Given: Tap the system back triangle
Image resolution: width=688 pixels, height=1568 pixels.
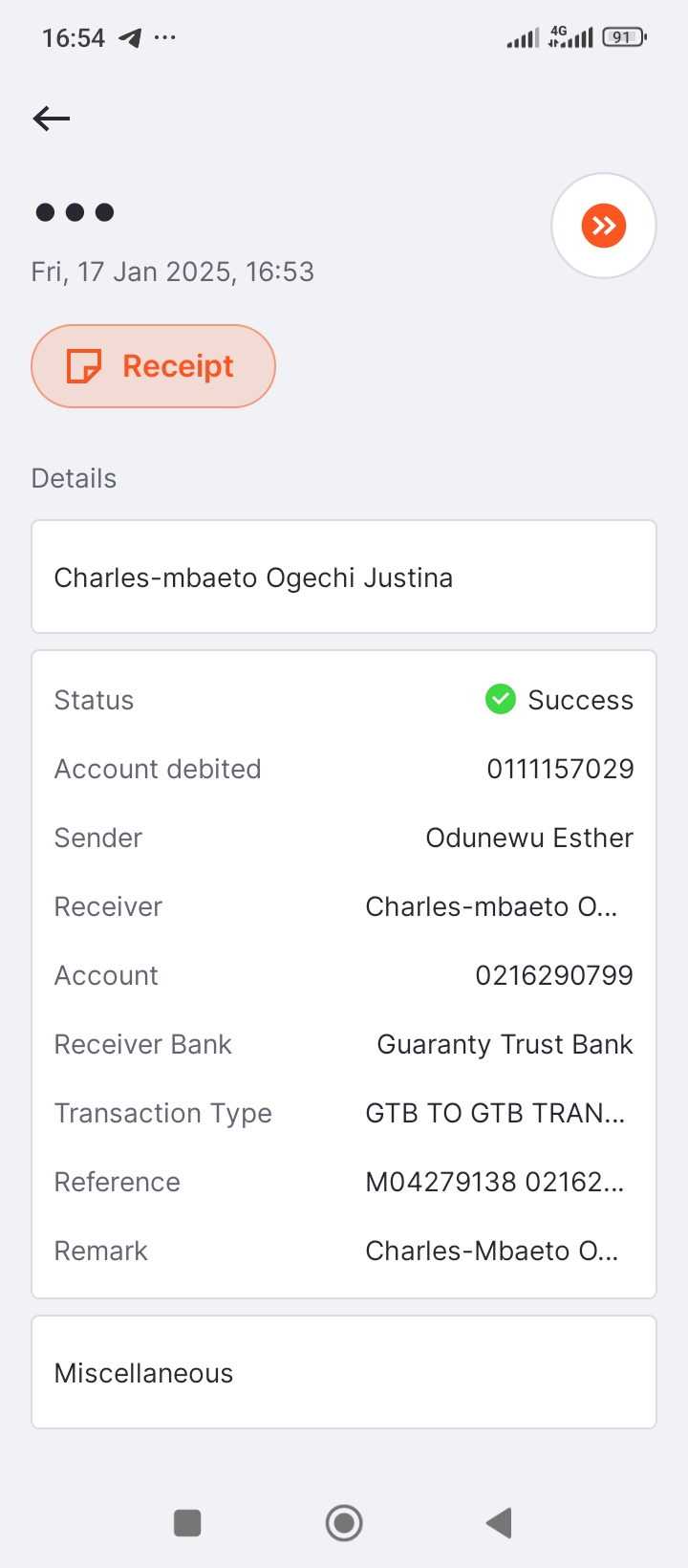Looking at the screenshot, I should point(499,1523).
